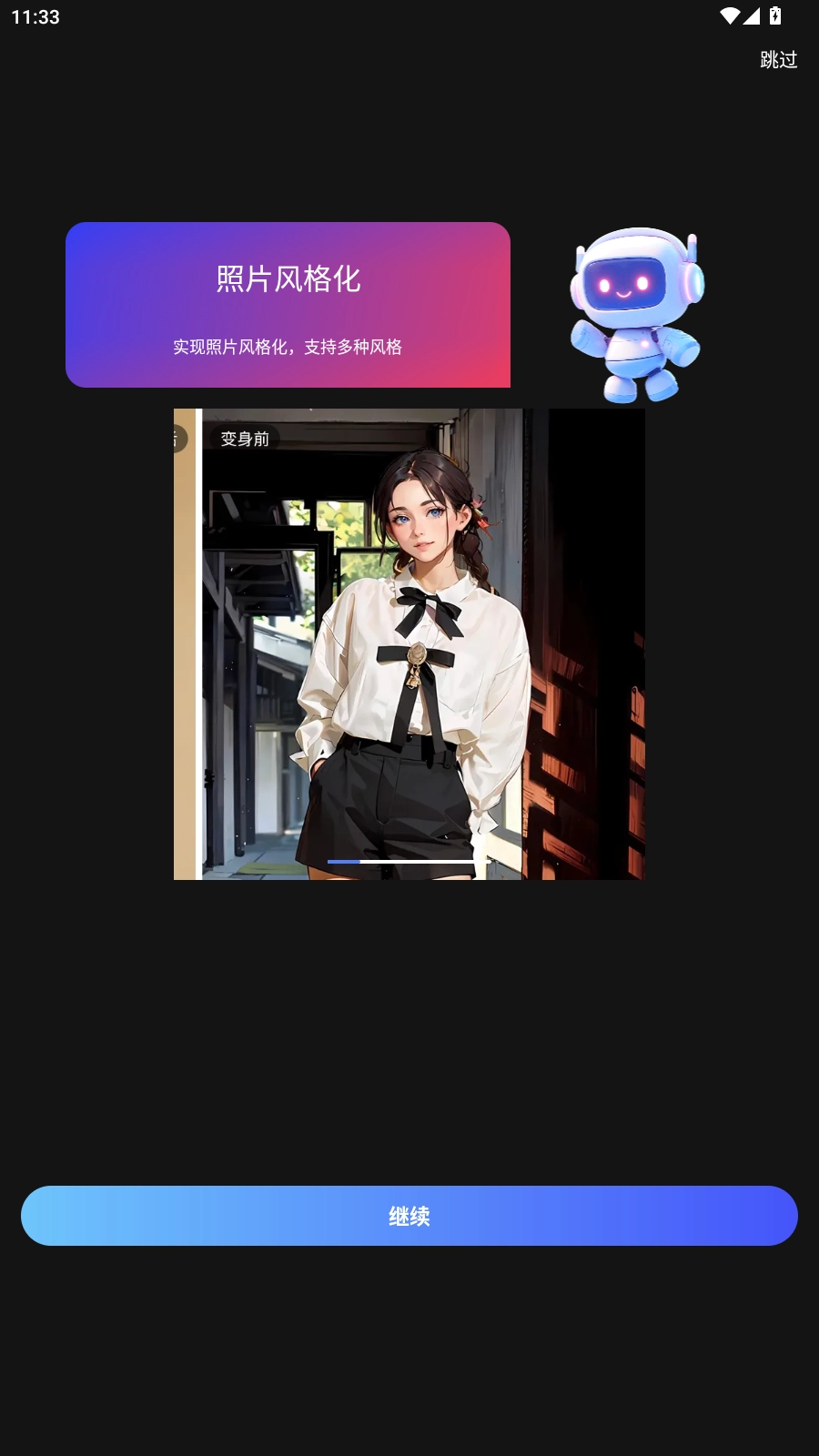
Task: Skip the intro via 跳过
Action: 778,60
